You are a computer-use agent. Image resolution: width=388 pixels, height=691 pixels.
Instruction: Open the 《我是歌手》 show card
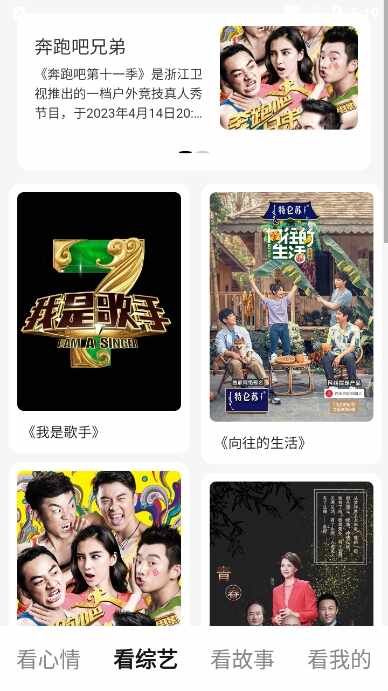(99, 319)
